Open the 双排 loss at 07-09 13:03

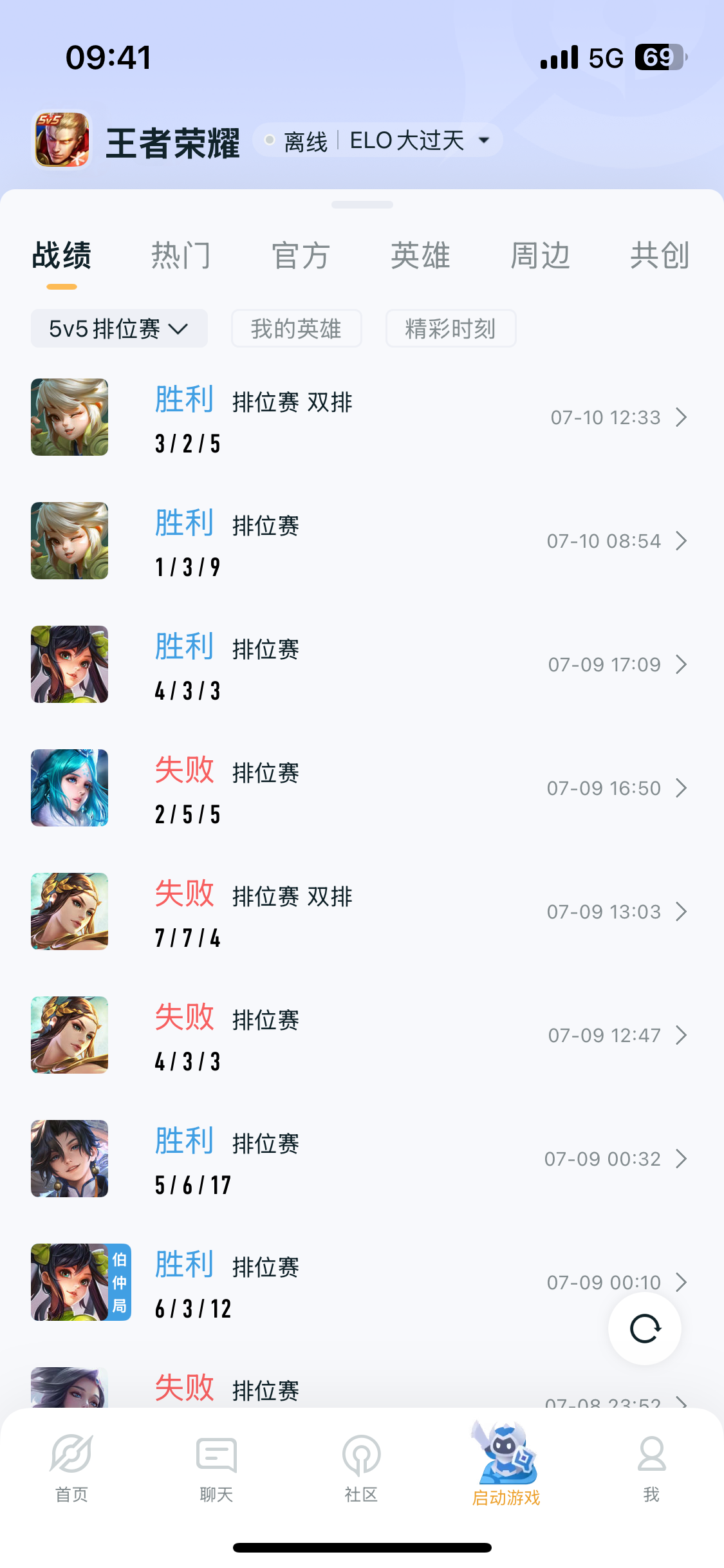pos(362,912)
